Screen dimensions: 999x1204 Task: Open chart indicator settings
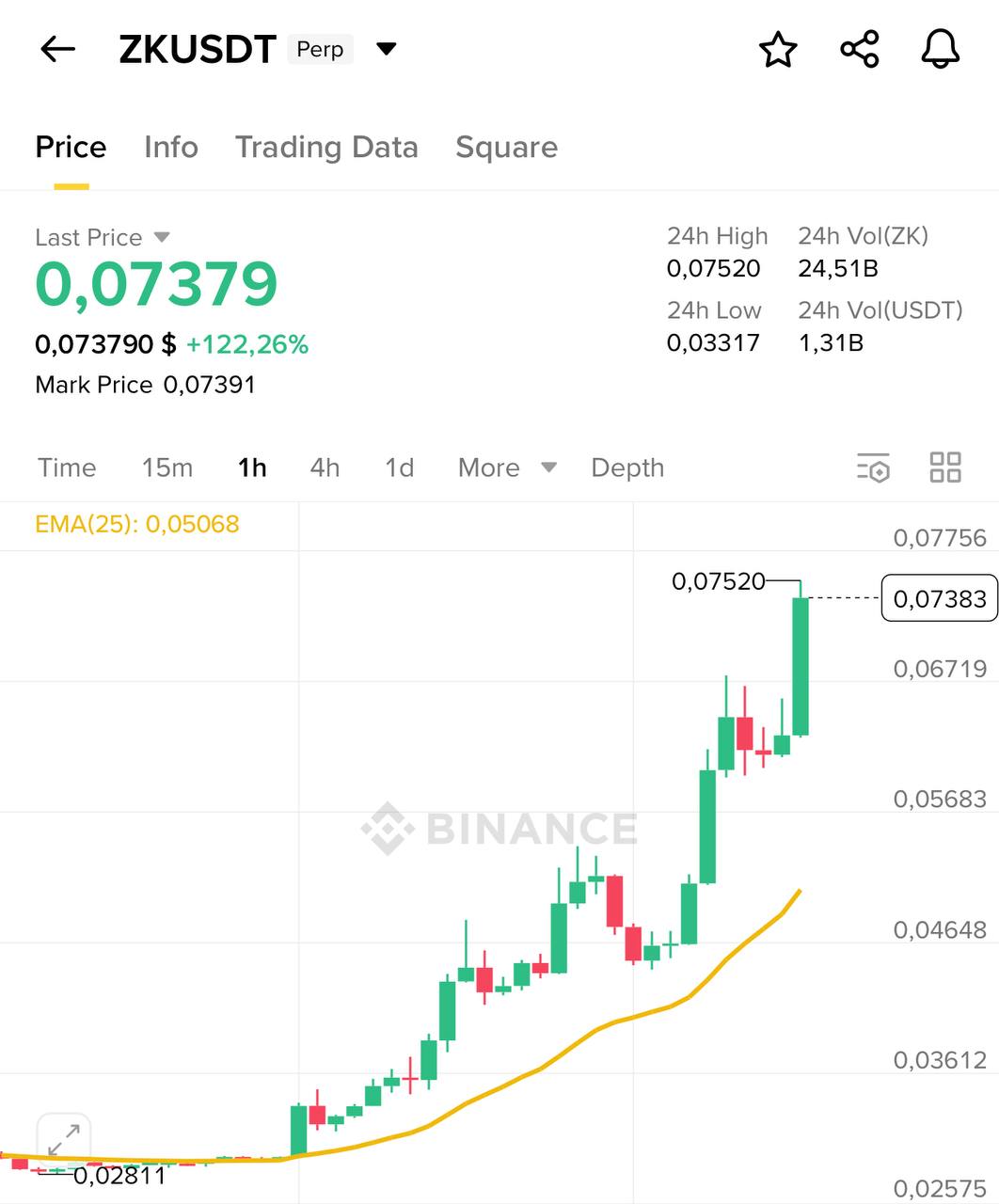tap(873, 467)
